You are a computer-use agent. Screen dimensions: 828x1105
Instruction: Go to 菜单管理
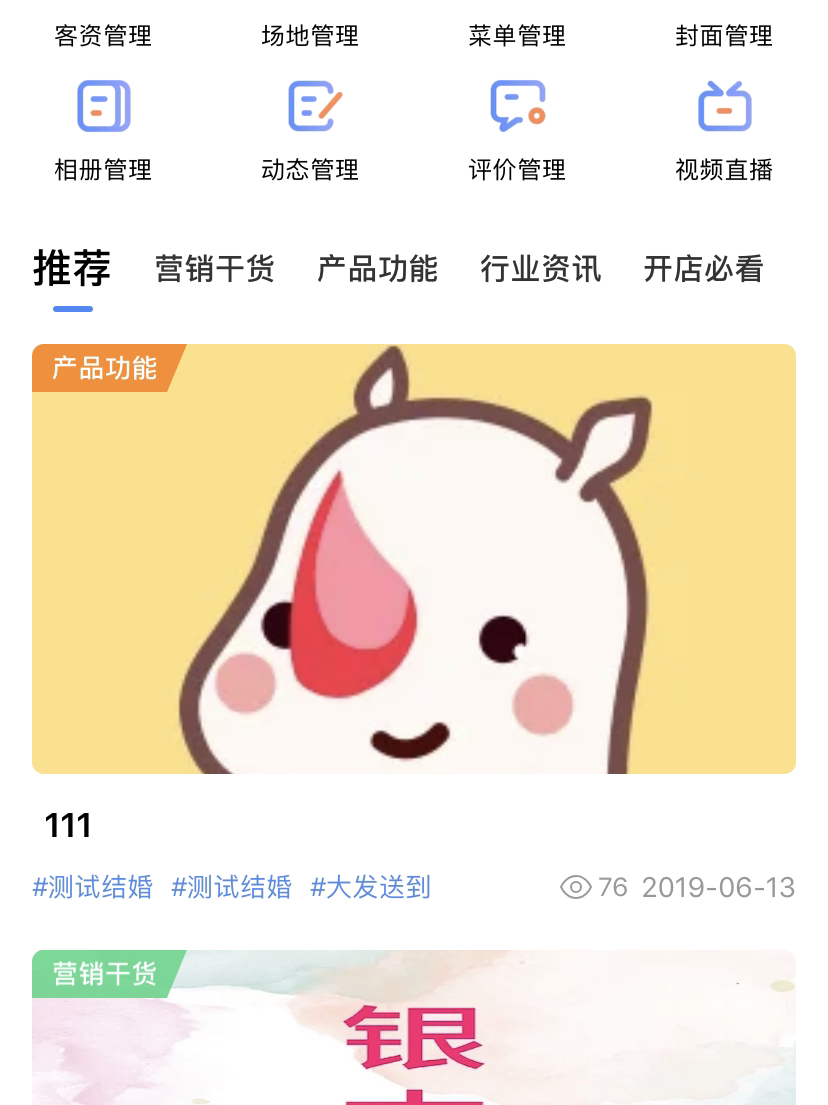[517, 36]
